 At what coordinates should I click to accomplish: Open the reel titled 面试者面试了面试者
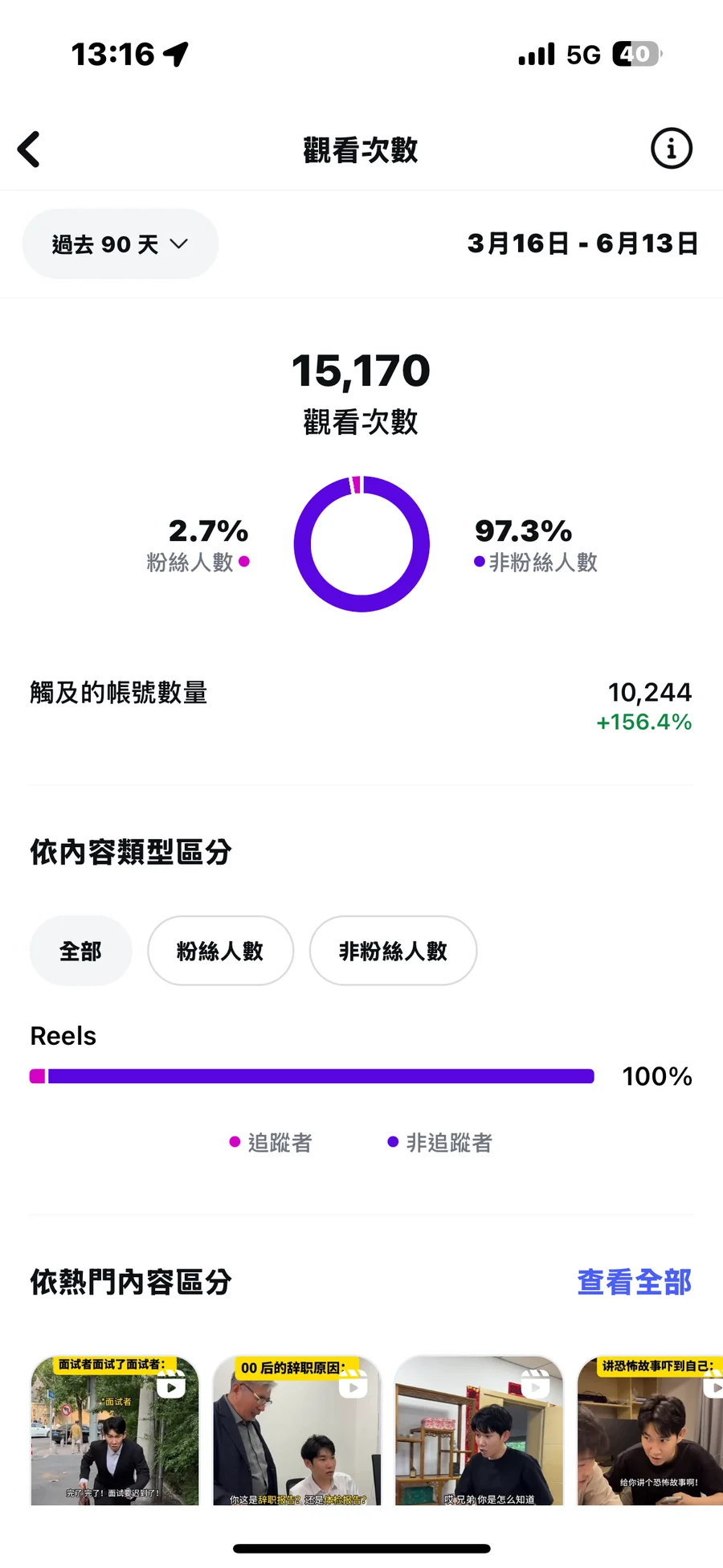115,1431
